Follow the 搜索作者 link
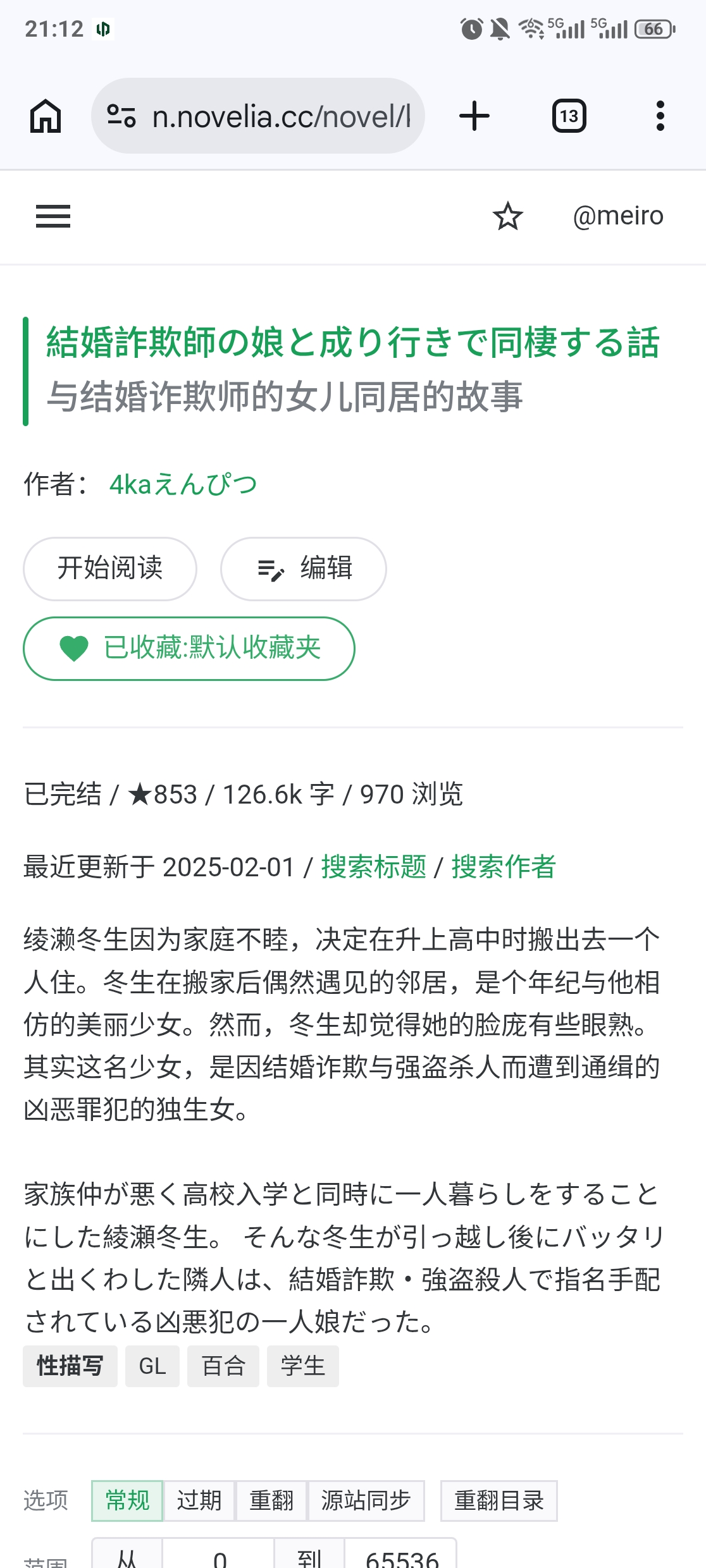Image resolution: width=706 pixels, height=1568 pixels. pyautogui.click(x=504, y=867)
